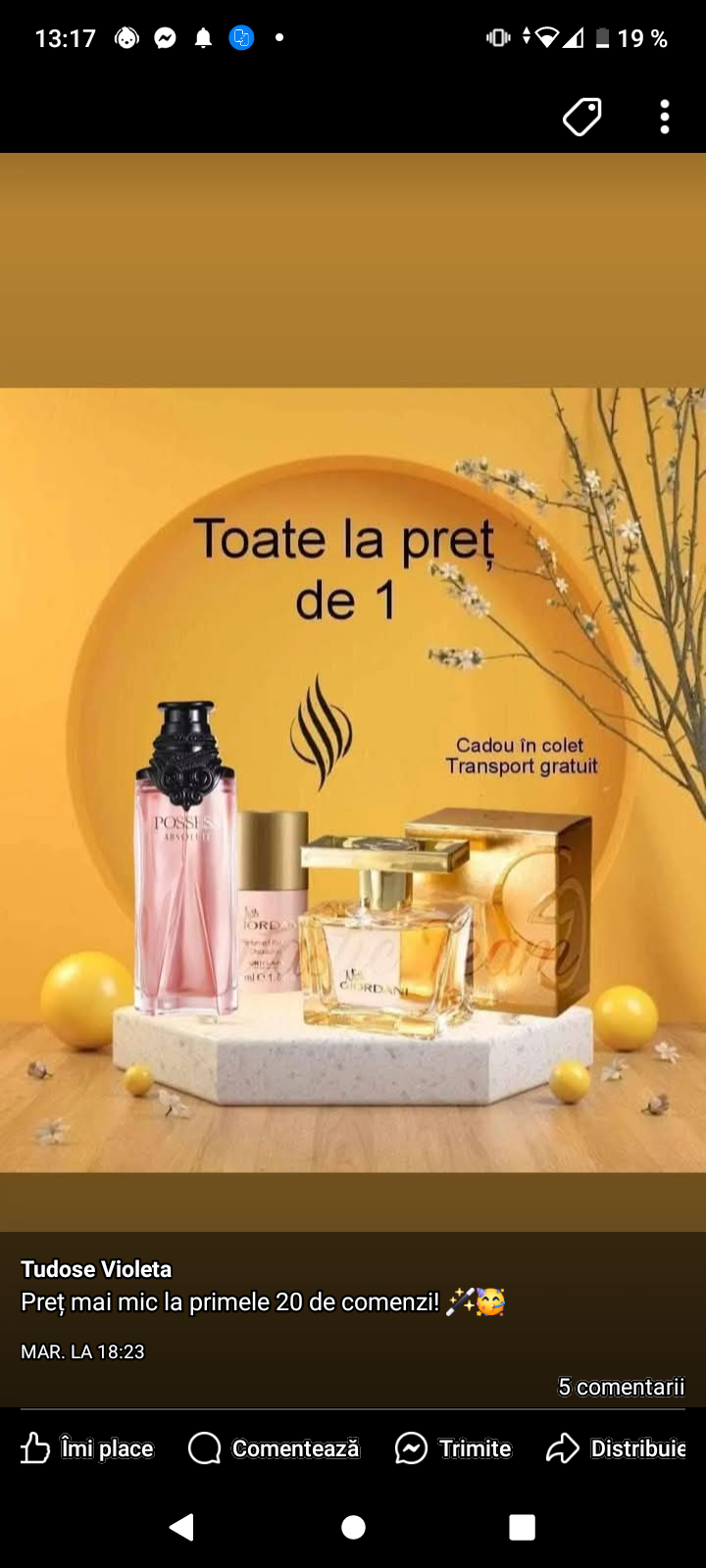706x1568 pixels.
Task: Open the tag icon in top bar
Action: 581,118
